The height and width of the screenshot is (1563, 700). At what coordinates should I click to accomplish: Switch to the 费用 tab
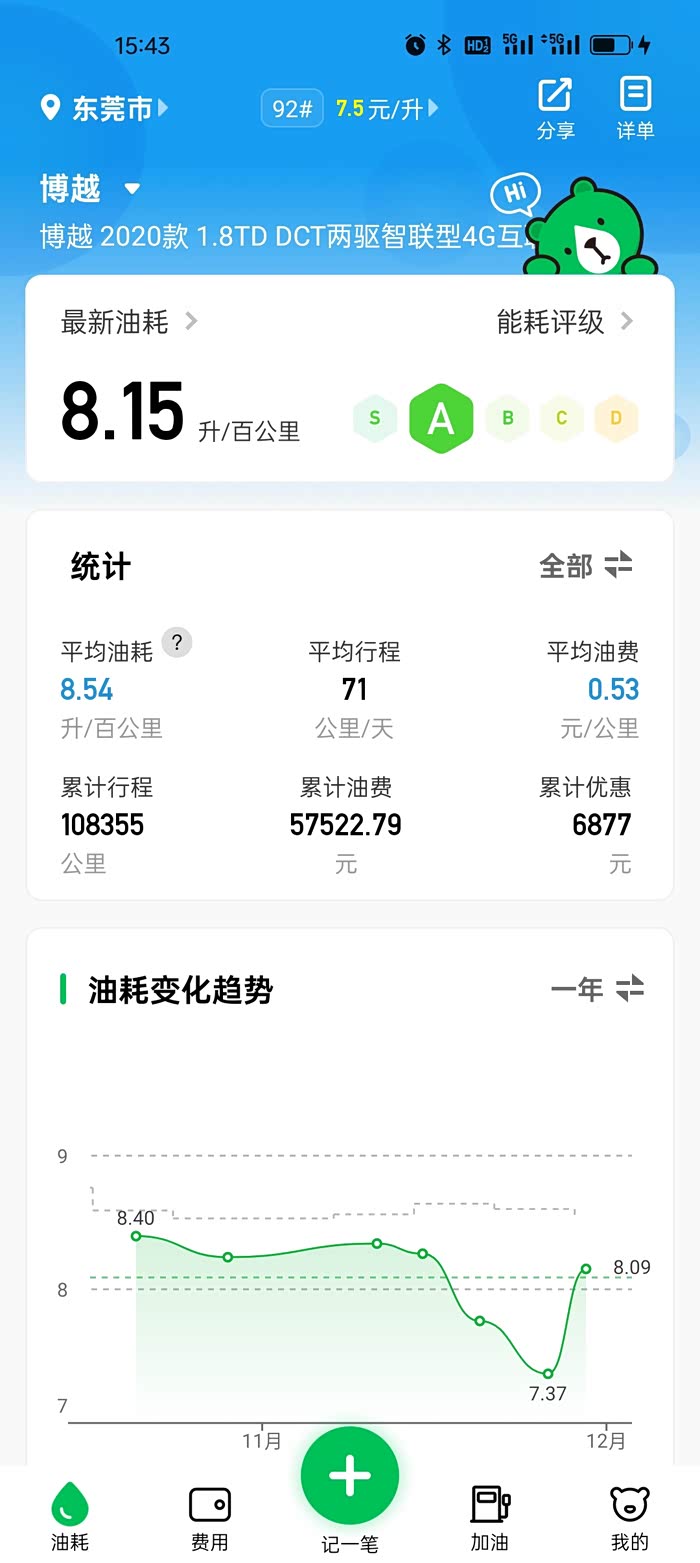coord(210,1516)
